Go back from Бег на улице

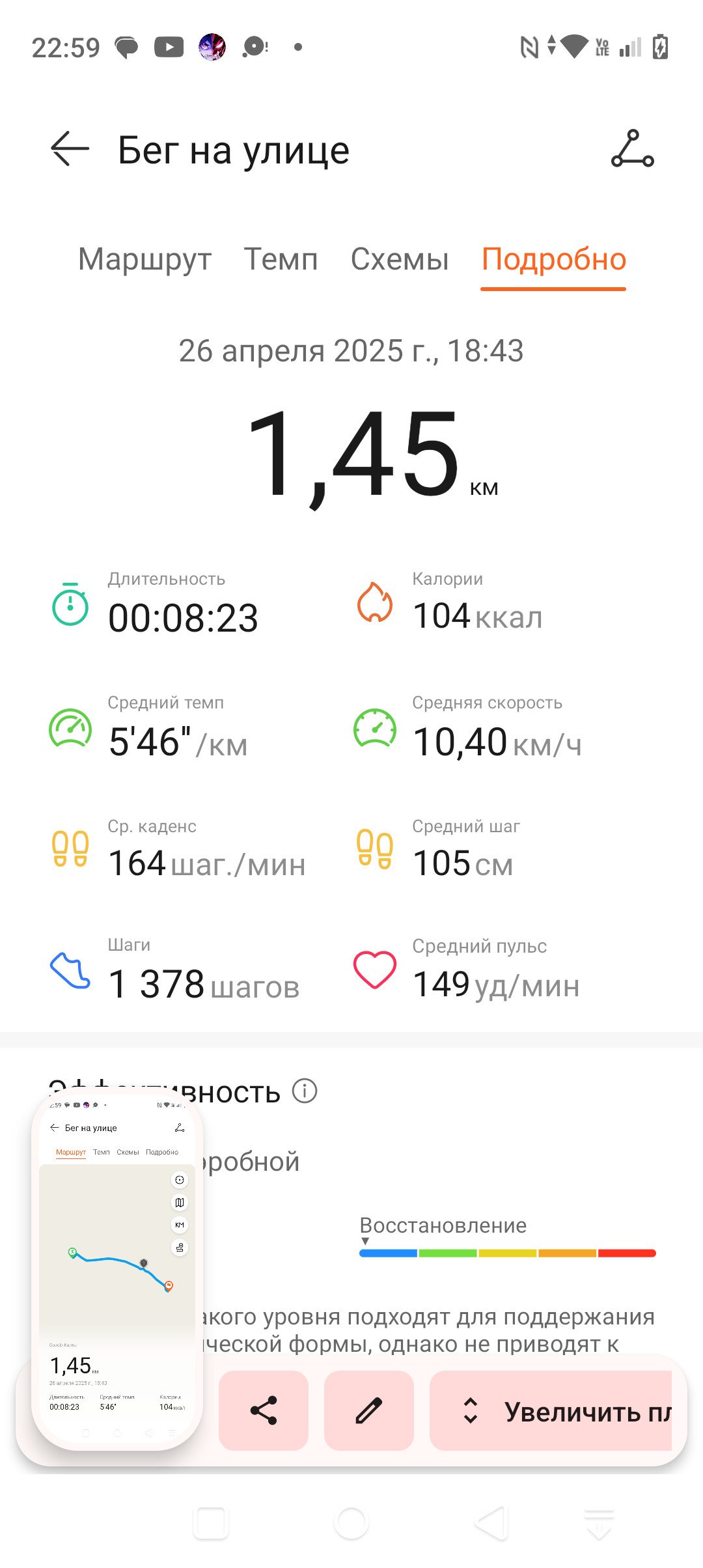[x=70, y=149]
